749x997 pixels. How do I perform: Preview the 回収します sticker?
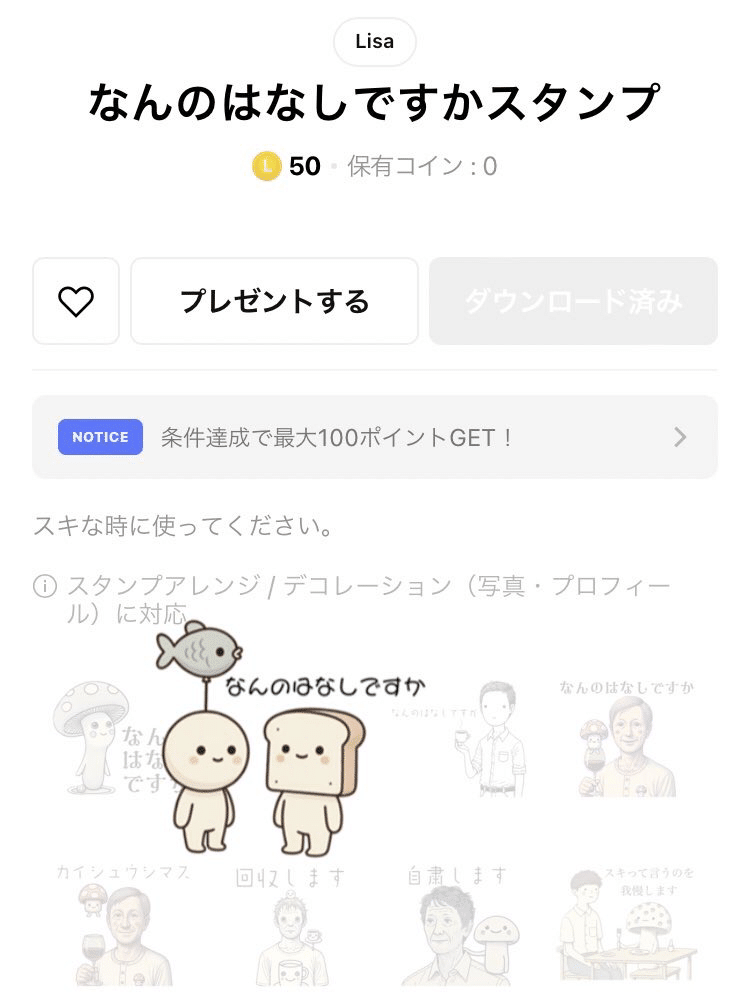click(x=290, y=925)
